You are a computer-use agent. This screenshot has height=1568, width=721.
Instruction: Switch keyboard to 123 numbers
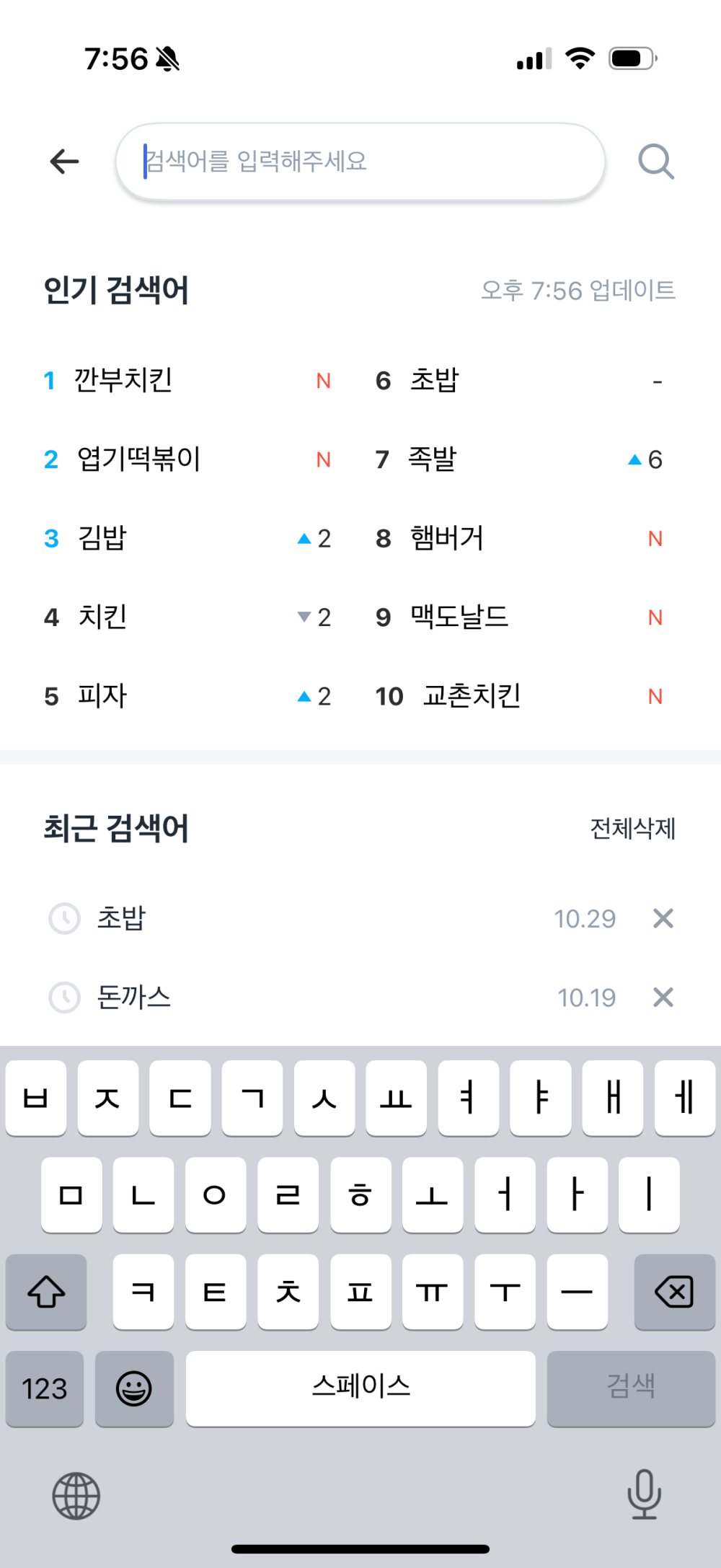pos(45,1388)
